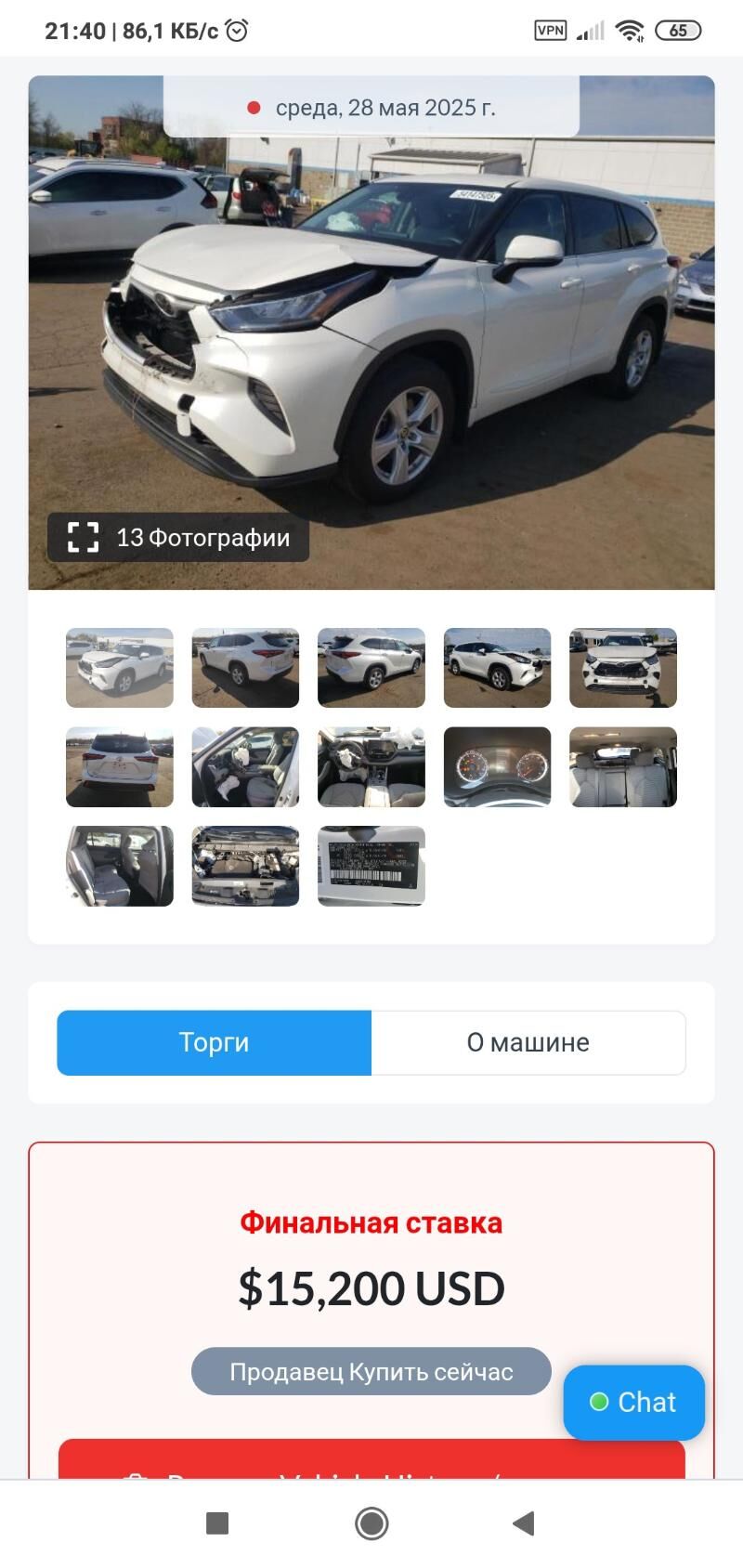Switch to the О машине tab

[x=528, y=1042]
